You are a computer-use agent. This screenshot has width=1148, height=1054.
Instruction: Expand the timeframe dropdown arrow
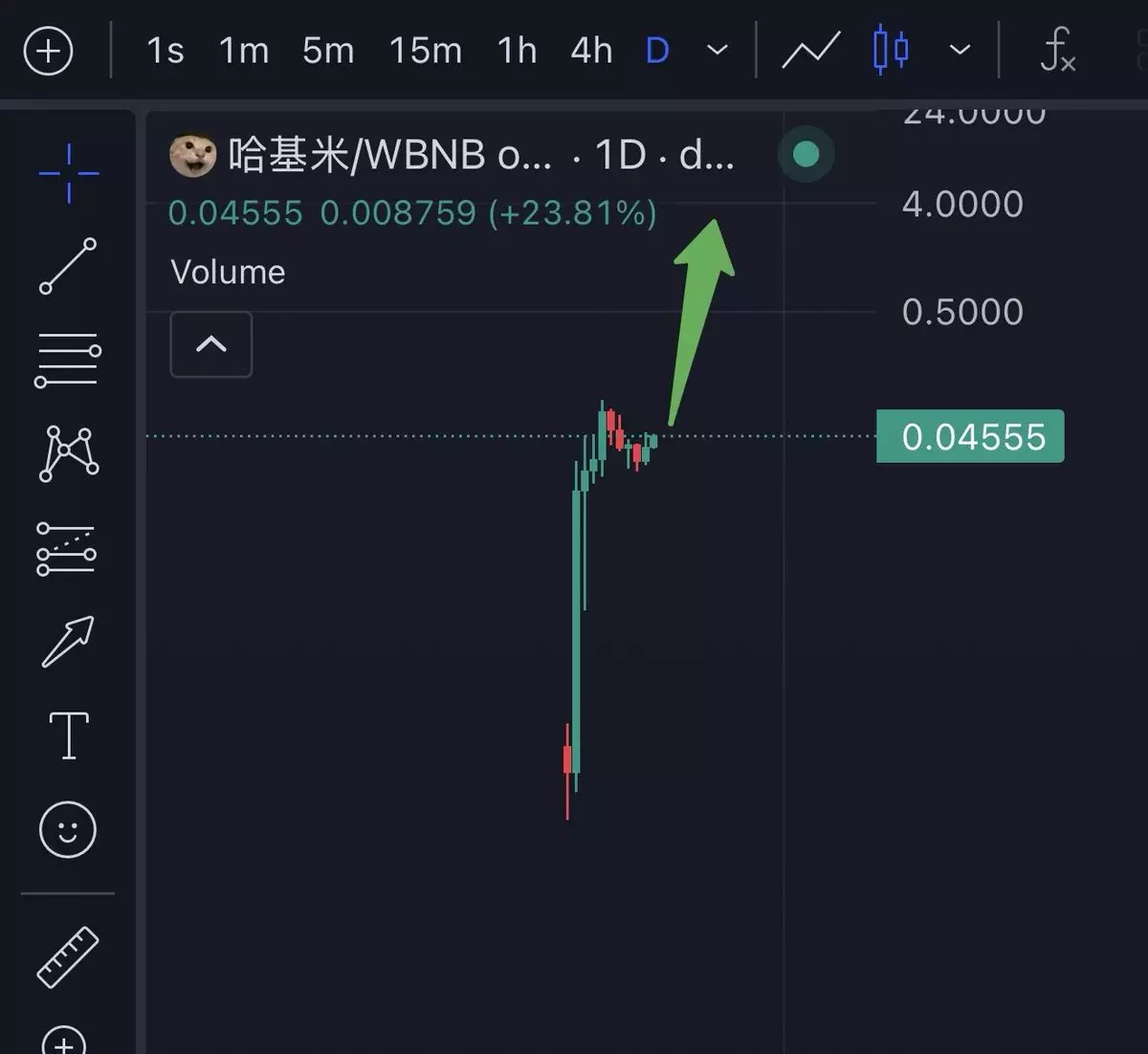(717, 51)
